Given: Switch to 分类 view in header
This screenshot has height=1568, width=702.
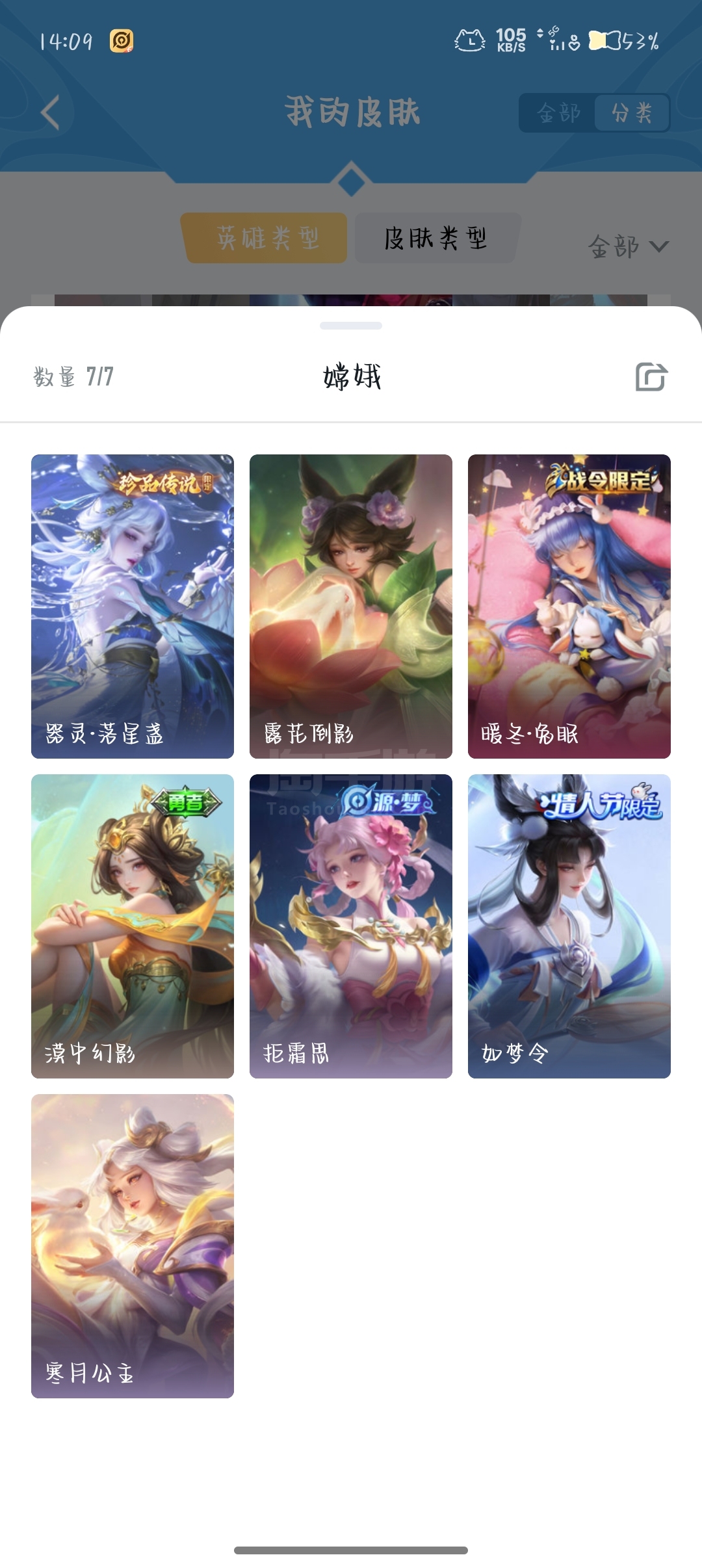Looking at the screenshot, I should tap(632, 113).
